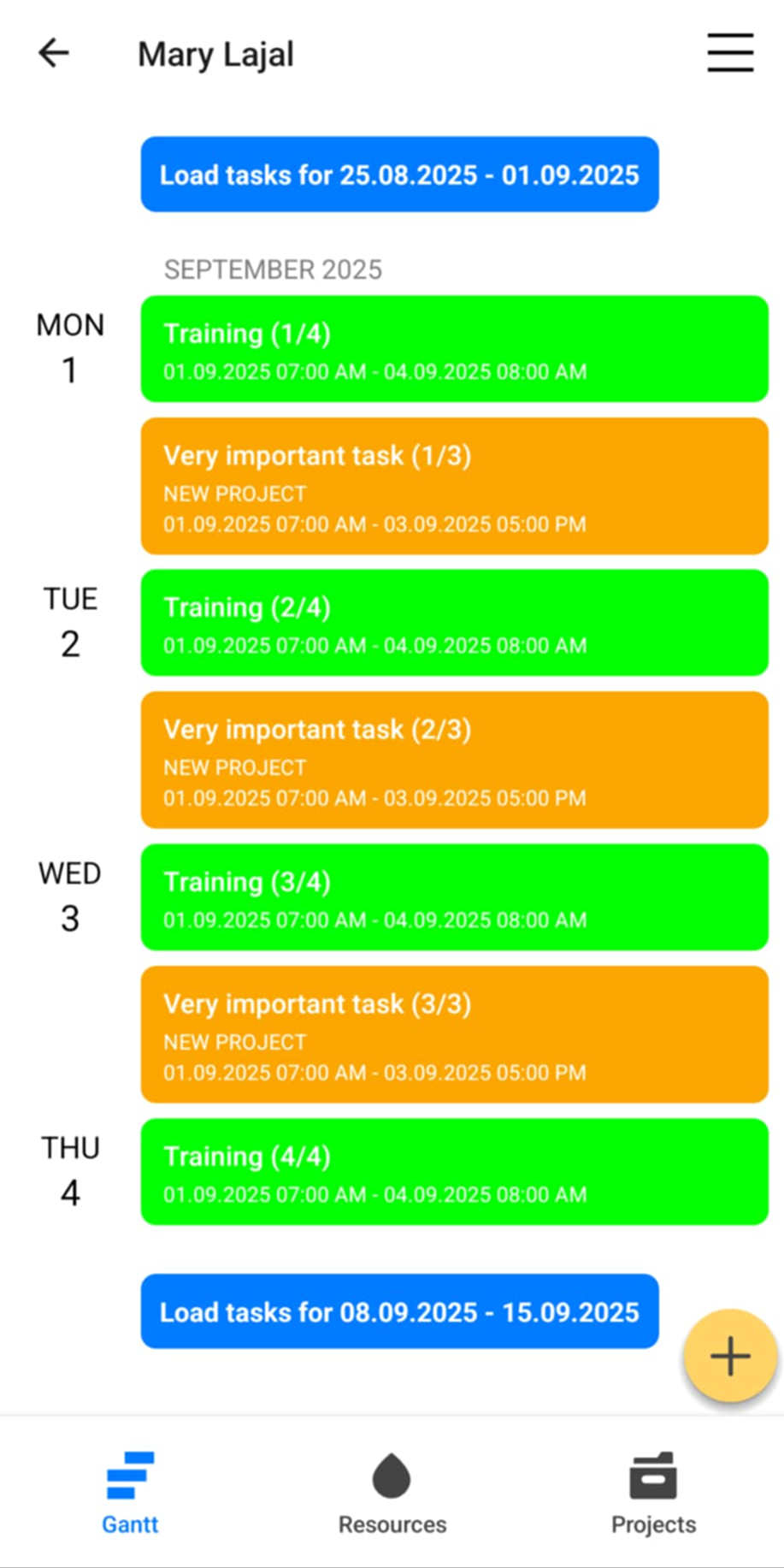
Task: Load tasks for 08.09.2025 - 15.09.2025
Action: [x=399, y=1311]
